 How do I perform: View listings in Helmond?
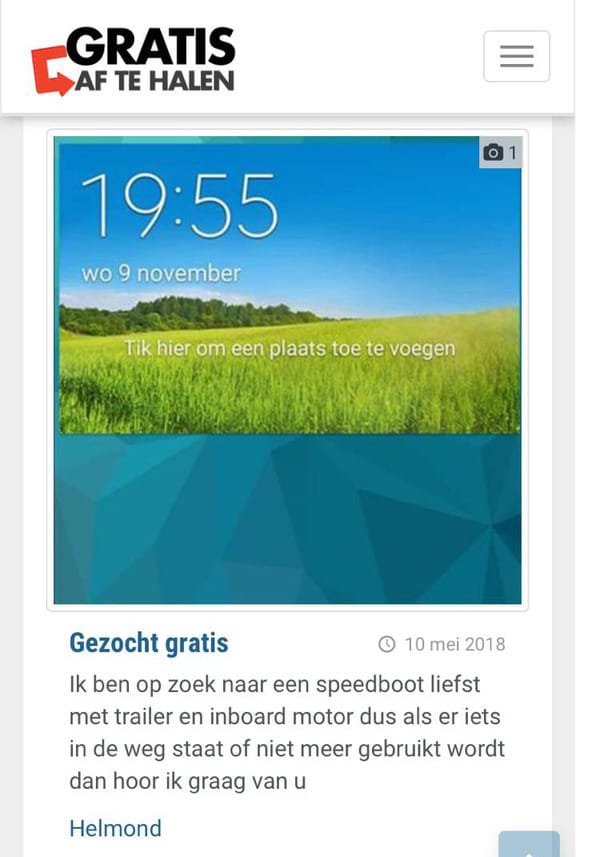click(115, 828)
